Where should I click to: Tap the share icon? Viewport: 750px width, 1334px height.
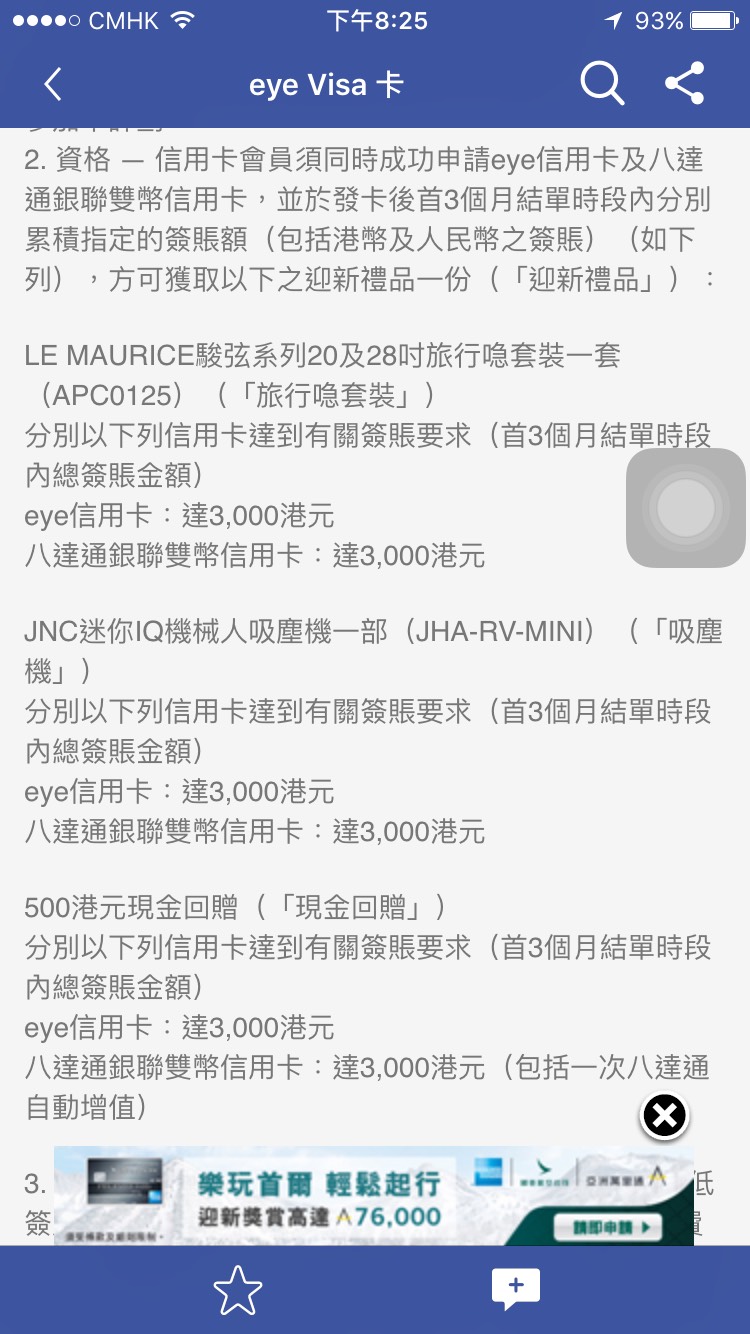point(684,84)
